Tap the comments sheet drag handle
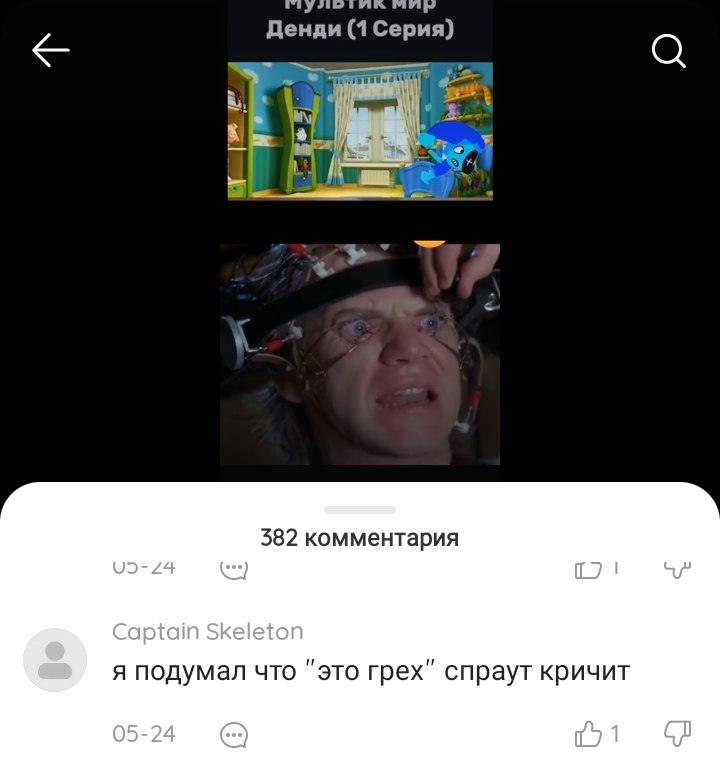Image resolution: width=720 pixels, height=761 pixels. coord(360,510)
